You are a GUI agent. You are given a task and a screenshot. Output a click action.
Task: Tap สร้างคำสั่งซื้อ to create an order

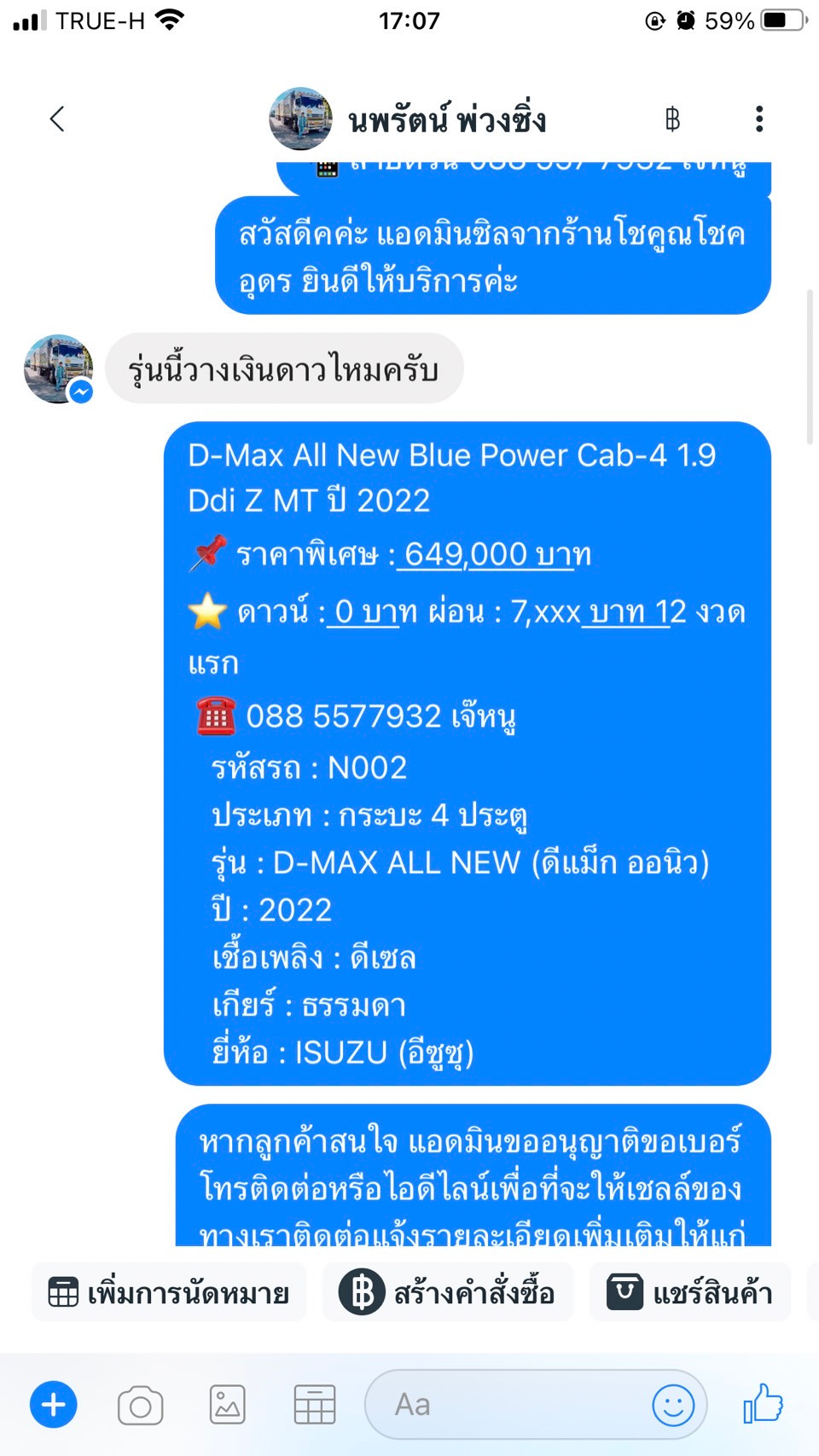point(448,1292)
